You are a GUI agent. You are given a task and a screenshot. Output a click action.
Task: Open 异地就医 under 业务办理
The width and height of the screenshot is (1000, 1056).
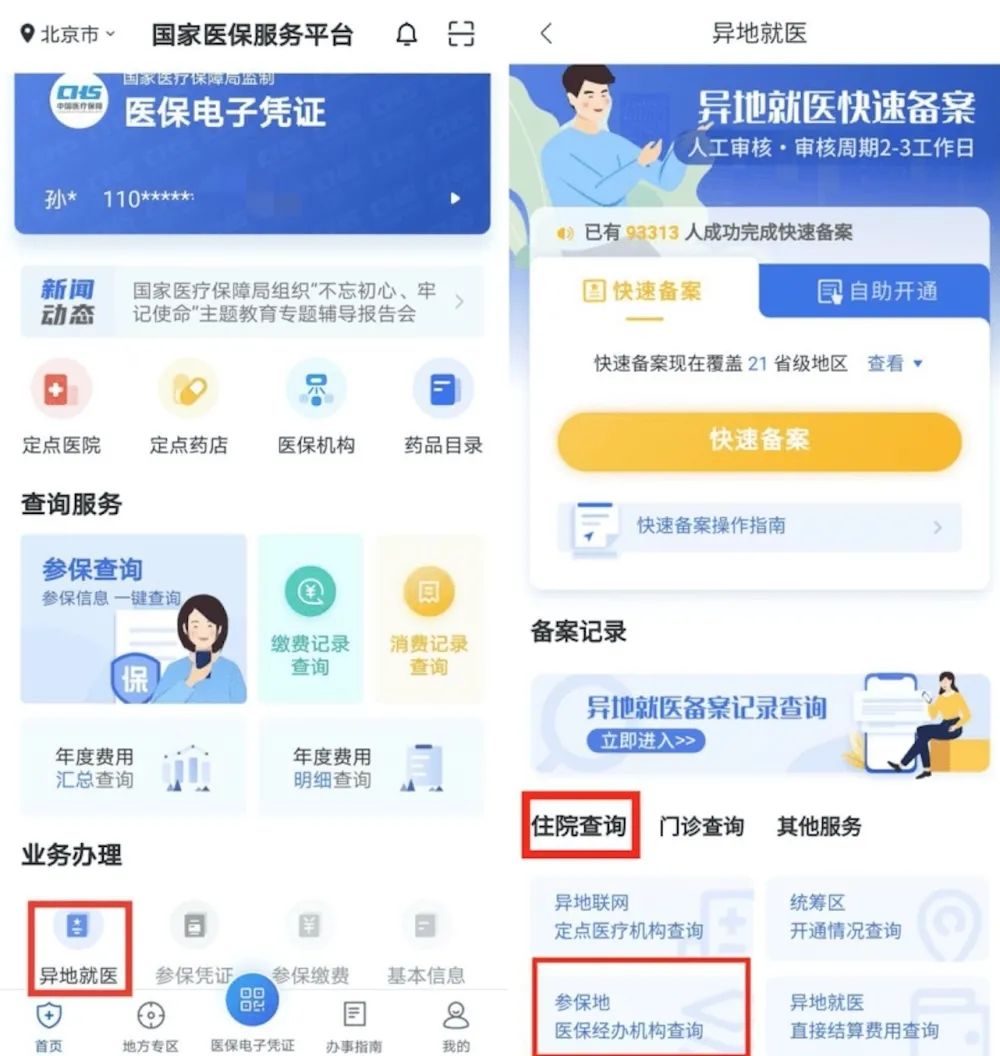[78, 945]
